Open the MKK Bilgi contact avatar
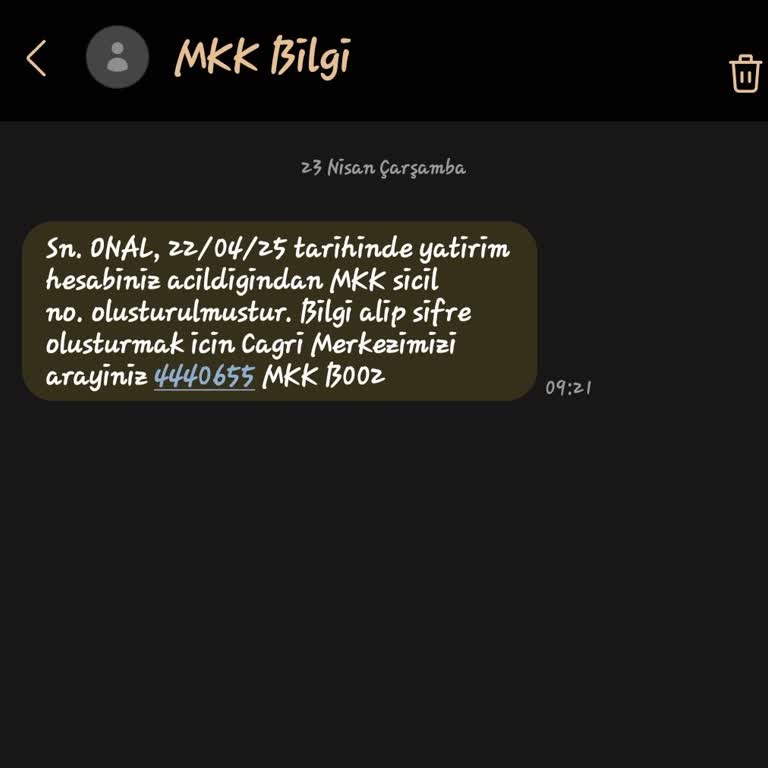 click(x=118, y=57)
